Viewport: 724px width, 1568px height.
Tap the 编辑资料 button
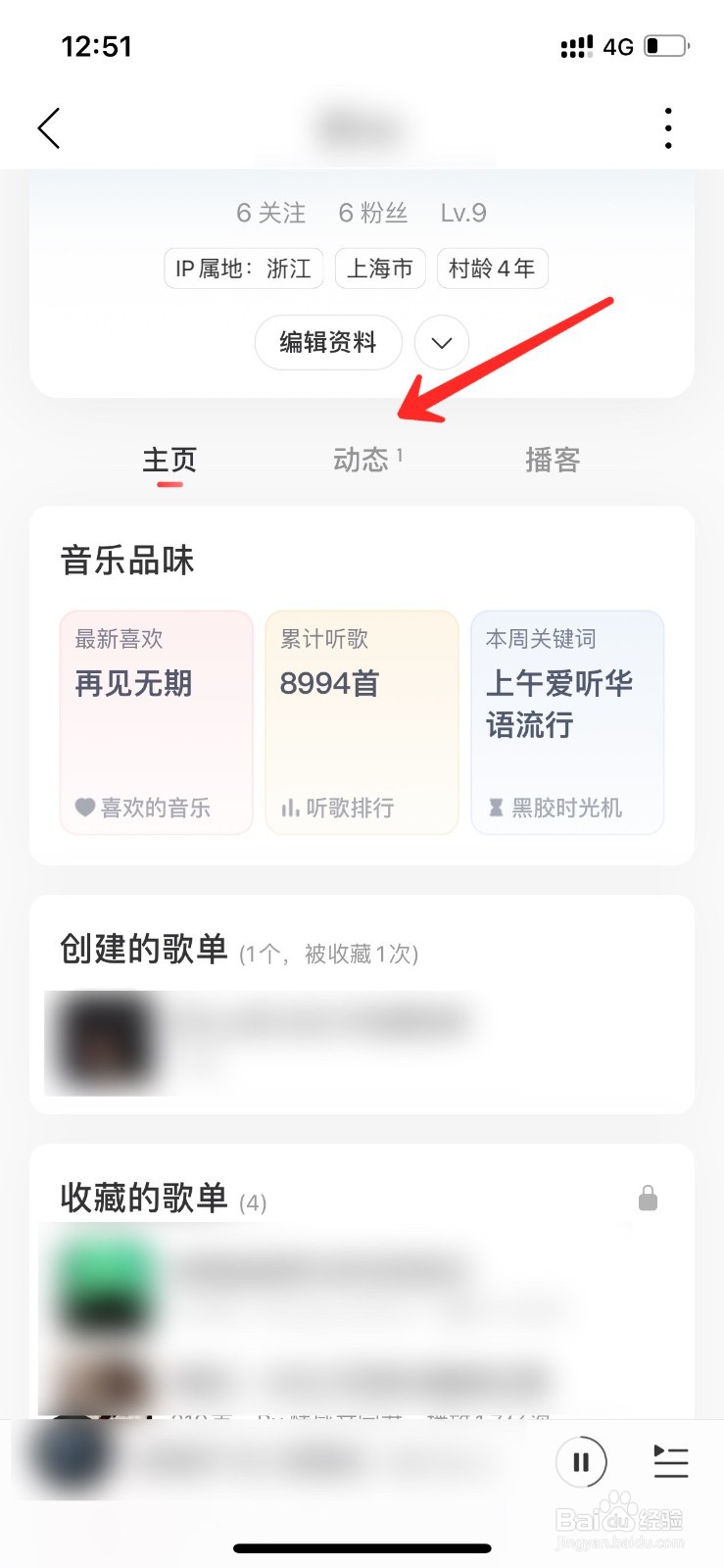point(327,343)
